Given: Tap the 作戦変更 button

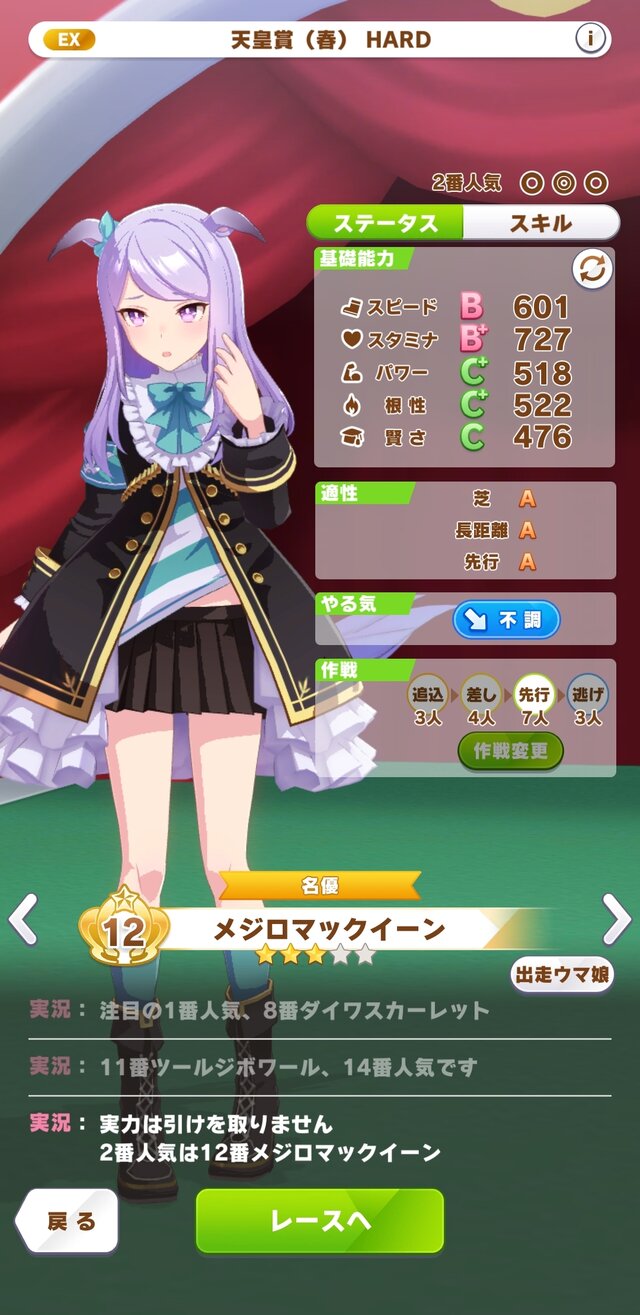Looking at the screenshot, I should pos(510,750).
